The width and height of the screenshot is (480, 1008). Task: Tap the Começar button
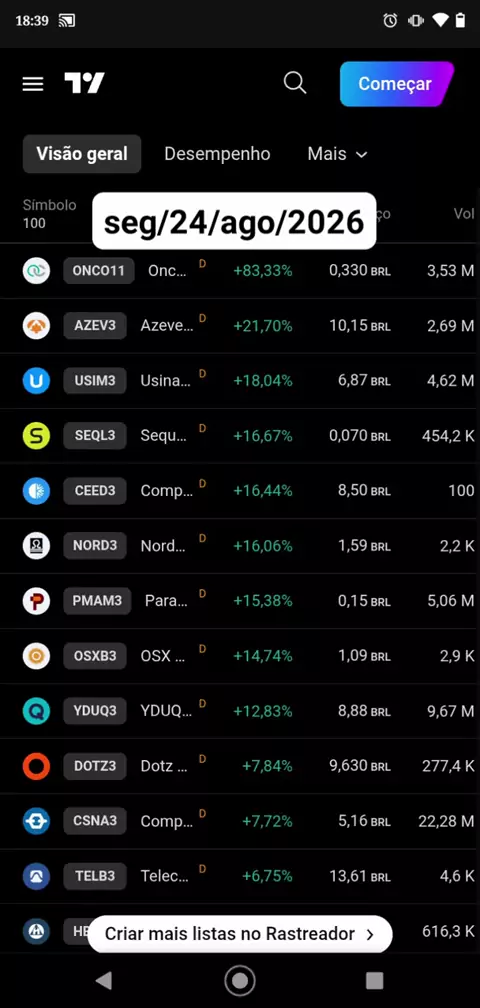[396, 84]
